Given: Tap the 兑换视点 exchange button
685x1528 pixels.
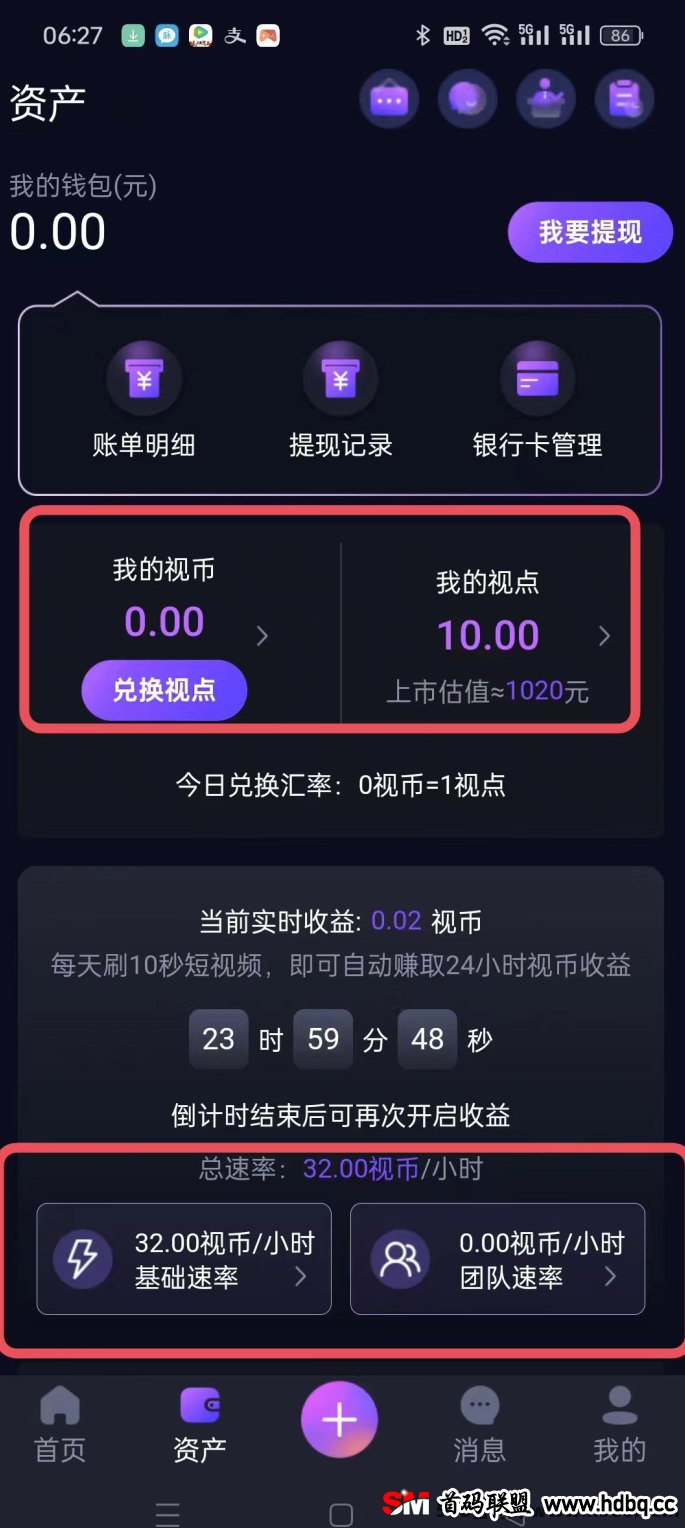Looking at the screenshot, I should click(164, 690).
